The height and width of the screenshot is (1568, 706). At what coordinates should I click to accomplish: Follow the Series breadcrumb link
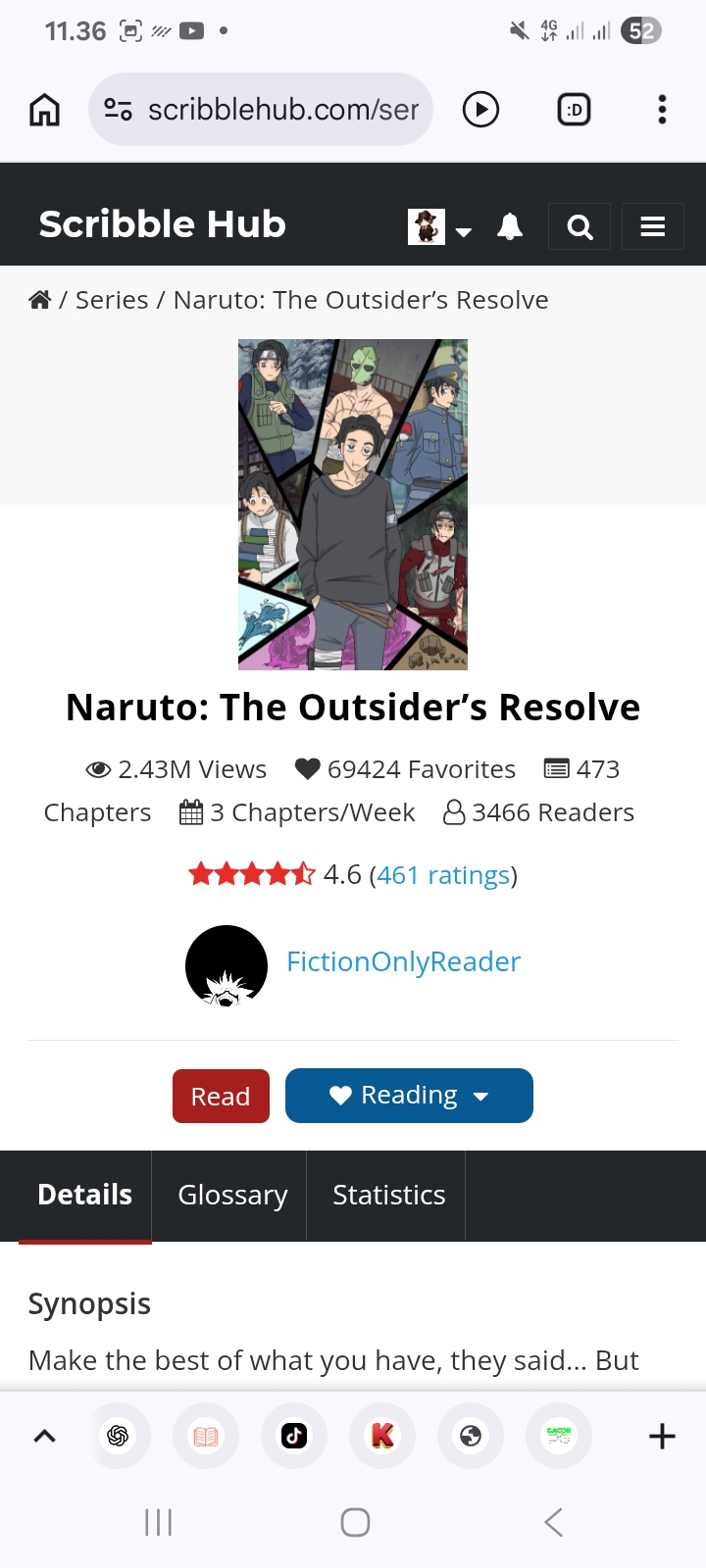tap(112, 300)
